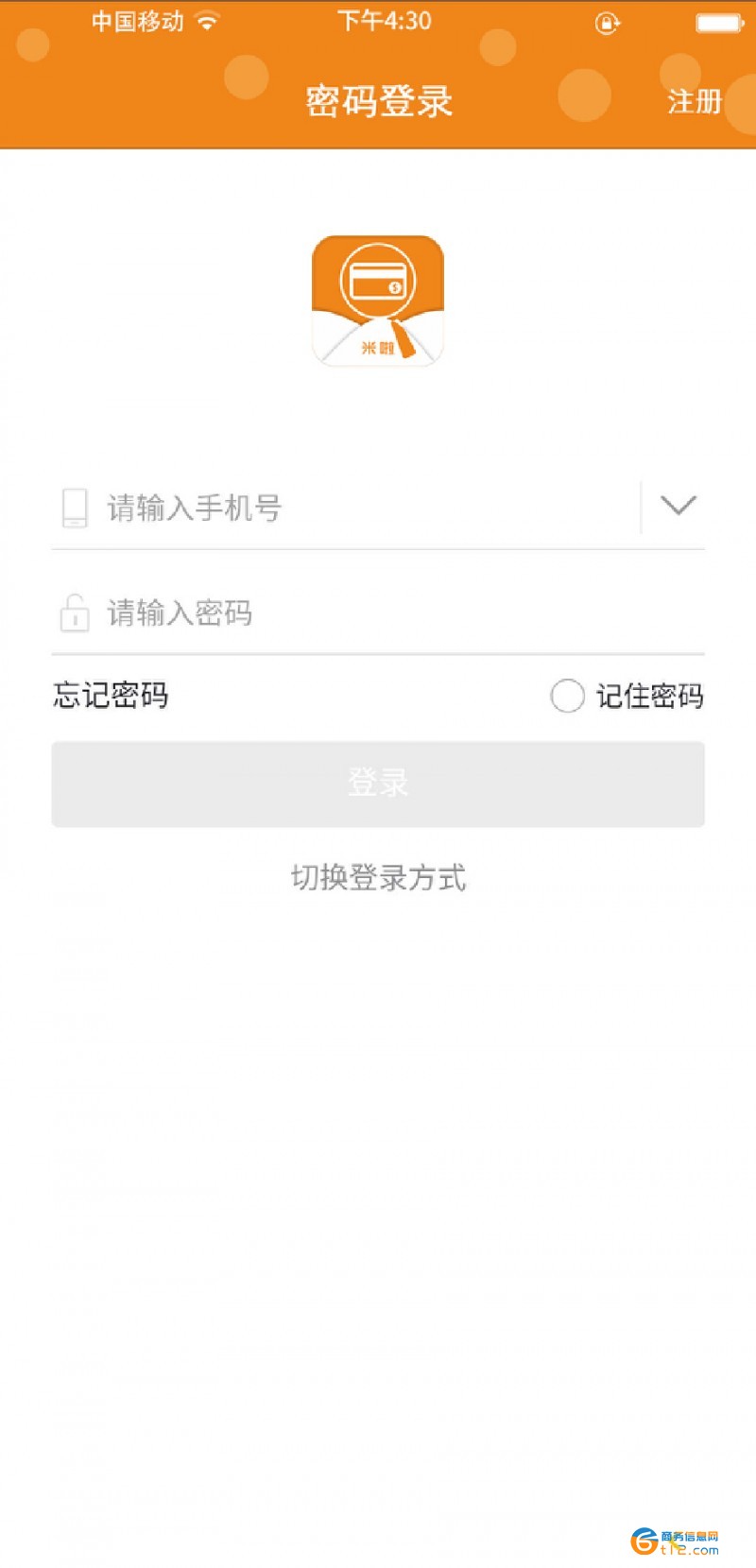Check the 记住密码 remember password option
This screenshot has height=1568, width=756.
pos(568,697)
